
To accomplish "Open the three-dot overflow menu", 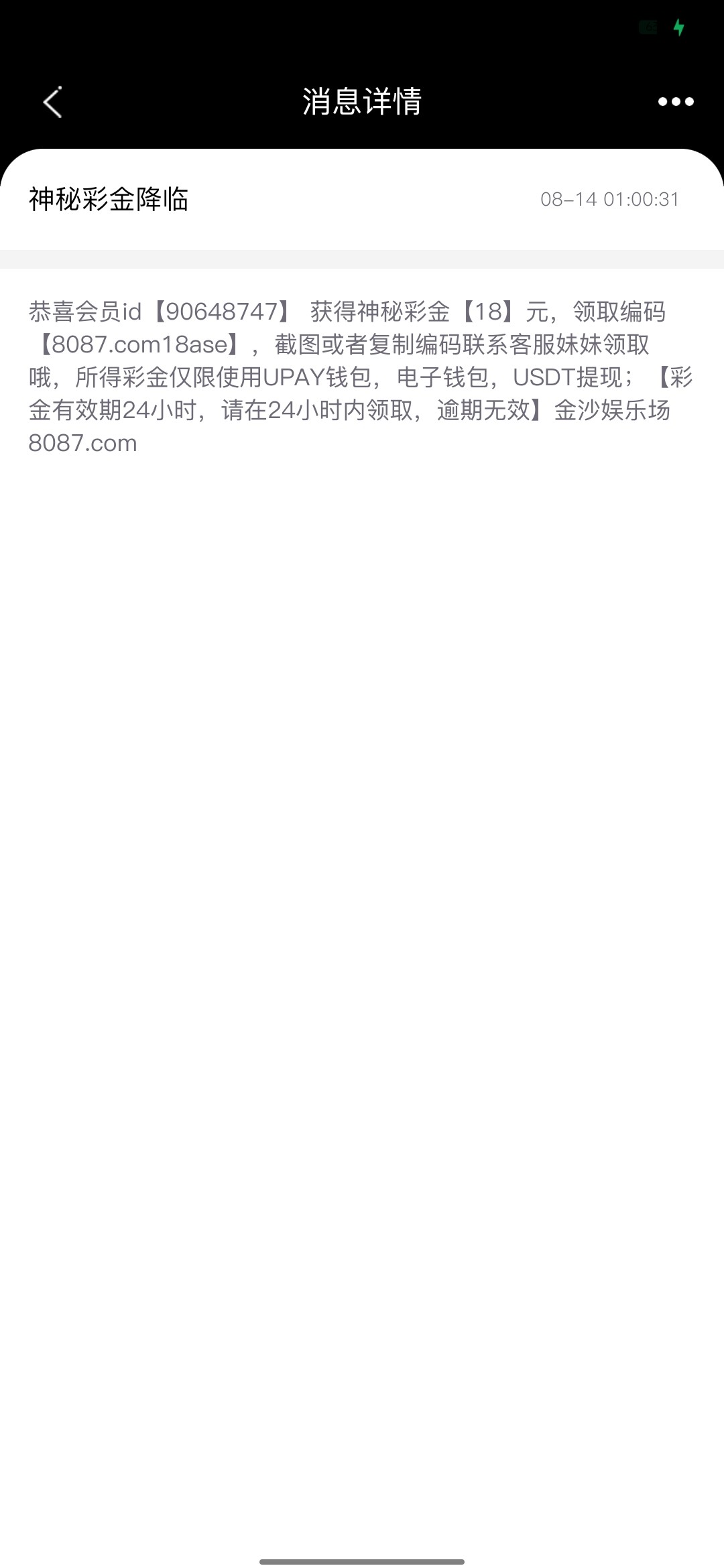I will (x=676, y=102).
